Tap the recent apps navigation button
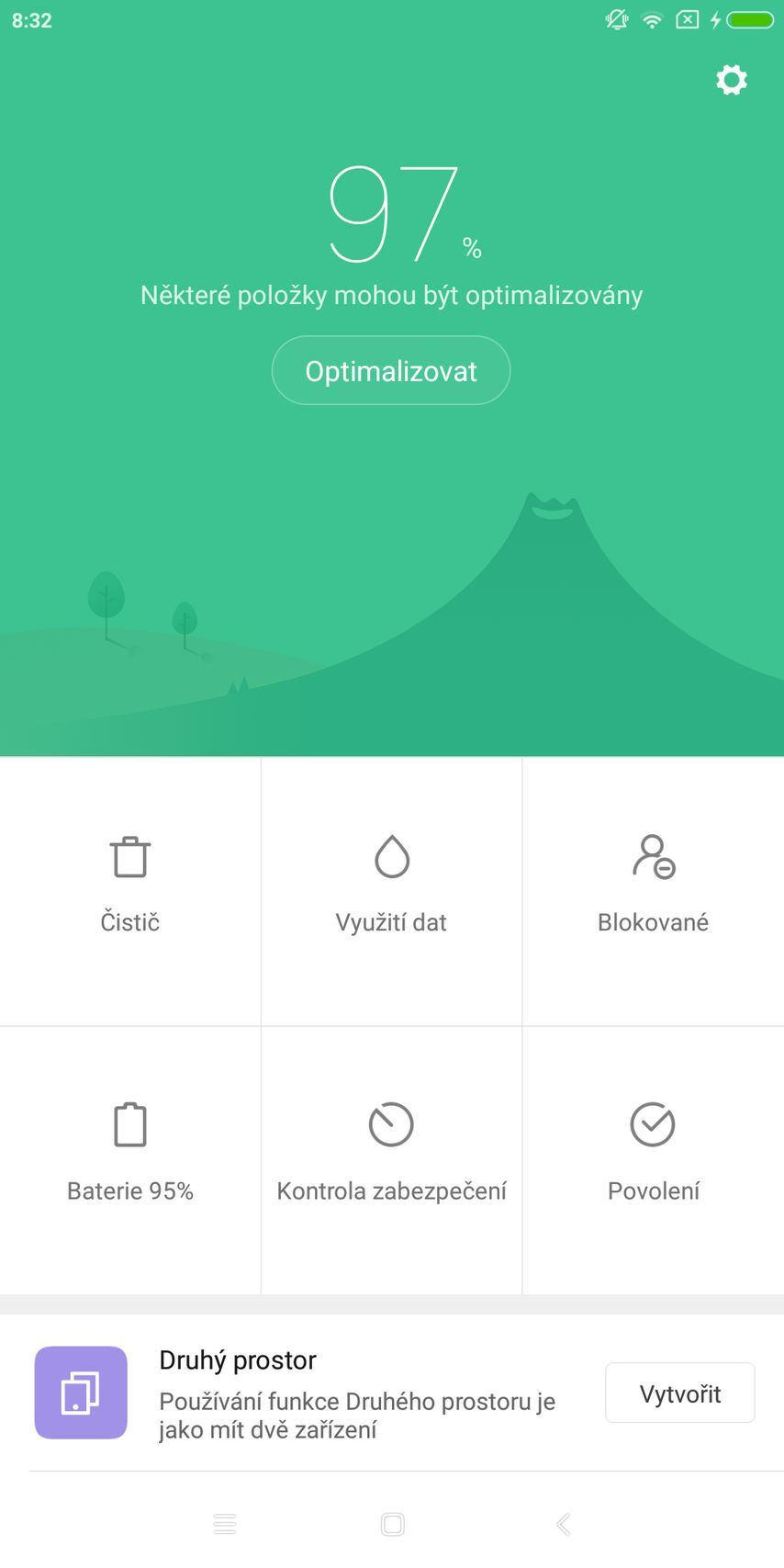The image size is (784, 1568). [x=225, y=1522]
